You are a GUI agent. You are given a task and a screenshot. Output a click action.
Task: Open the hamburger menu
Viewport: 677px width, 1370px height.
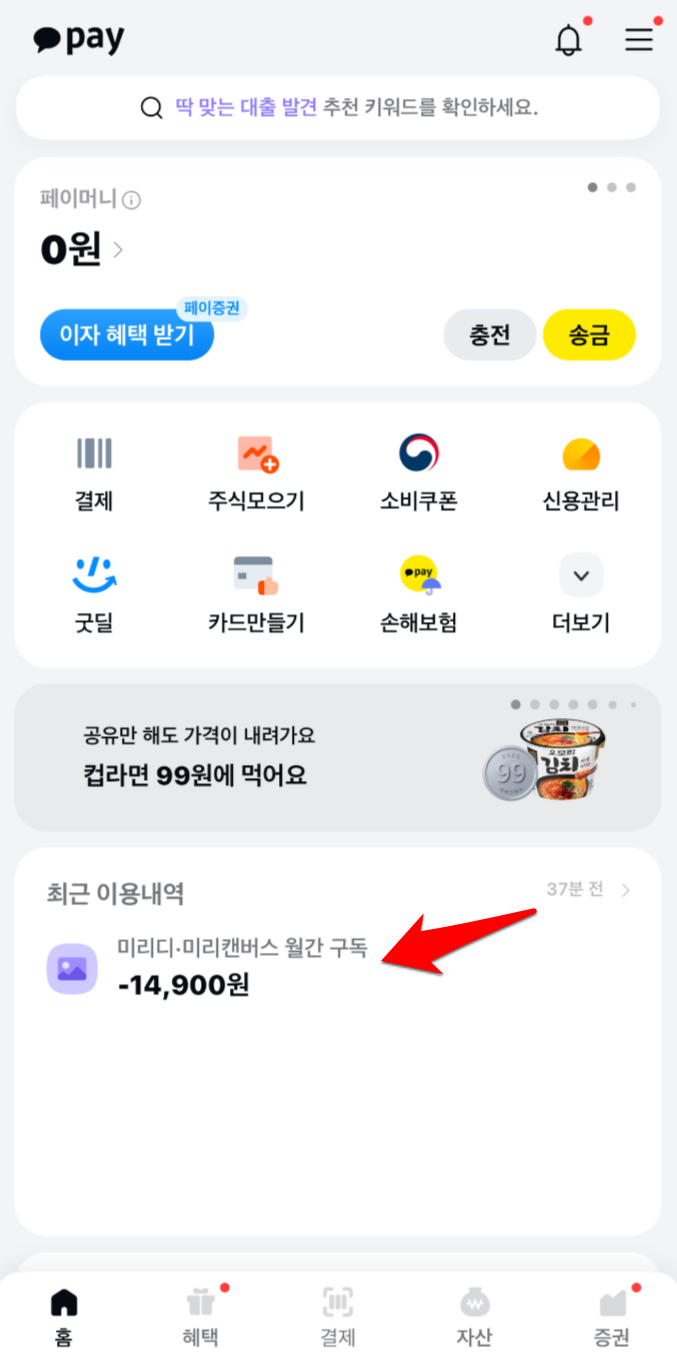point(639,40)
